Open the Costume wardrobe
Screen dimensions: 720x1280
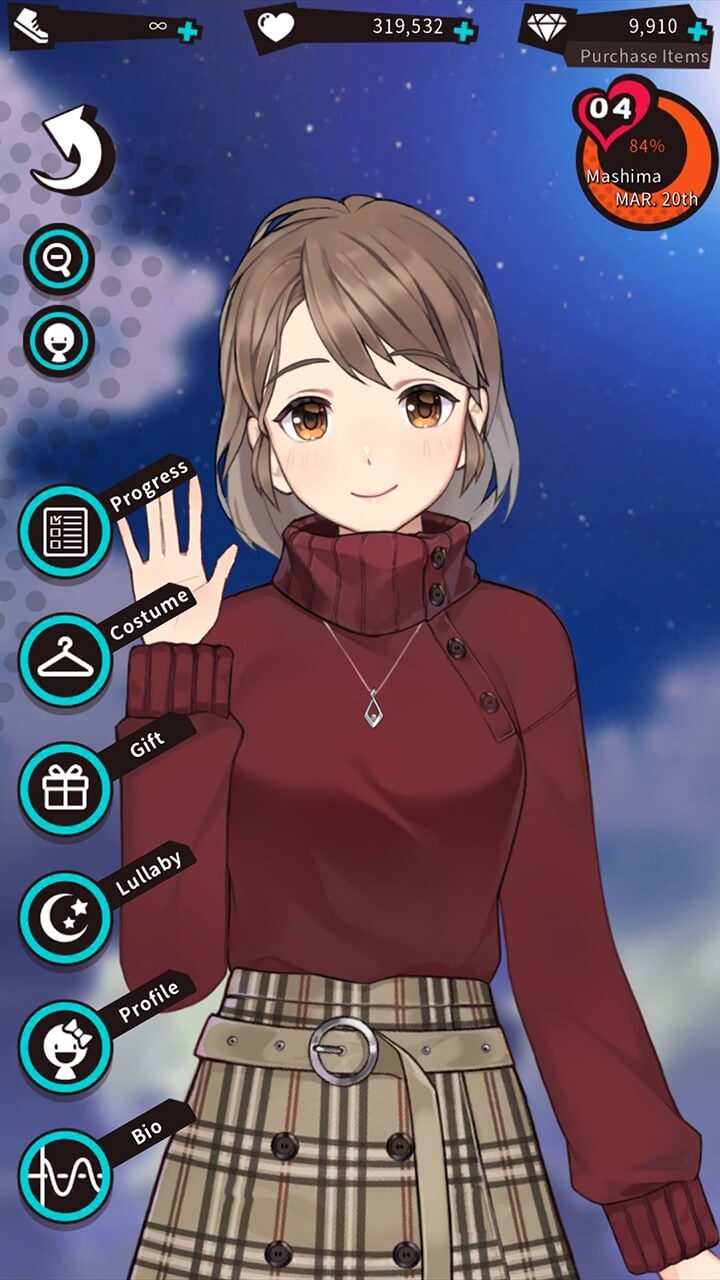[x=65, y=660]
